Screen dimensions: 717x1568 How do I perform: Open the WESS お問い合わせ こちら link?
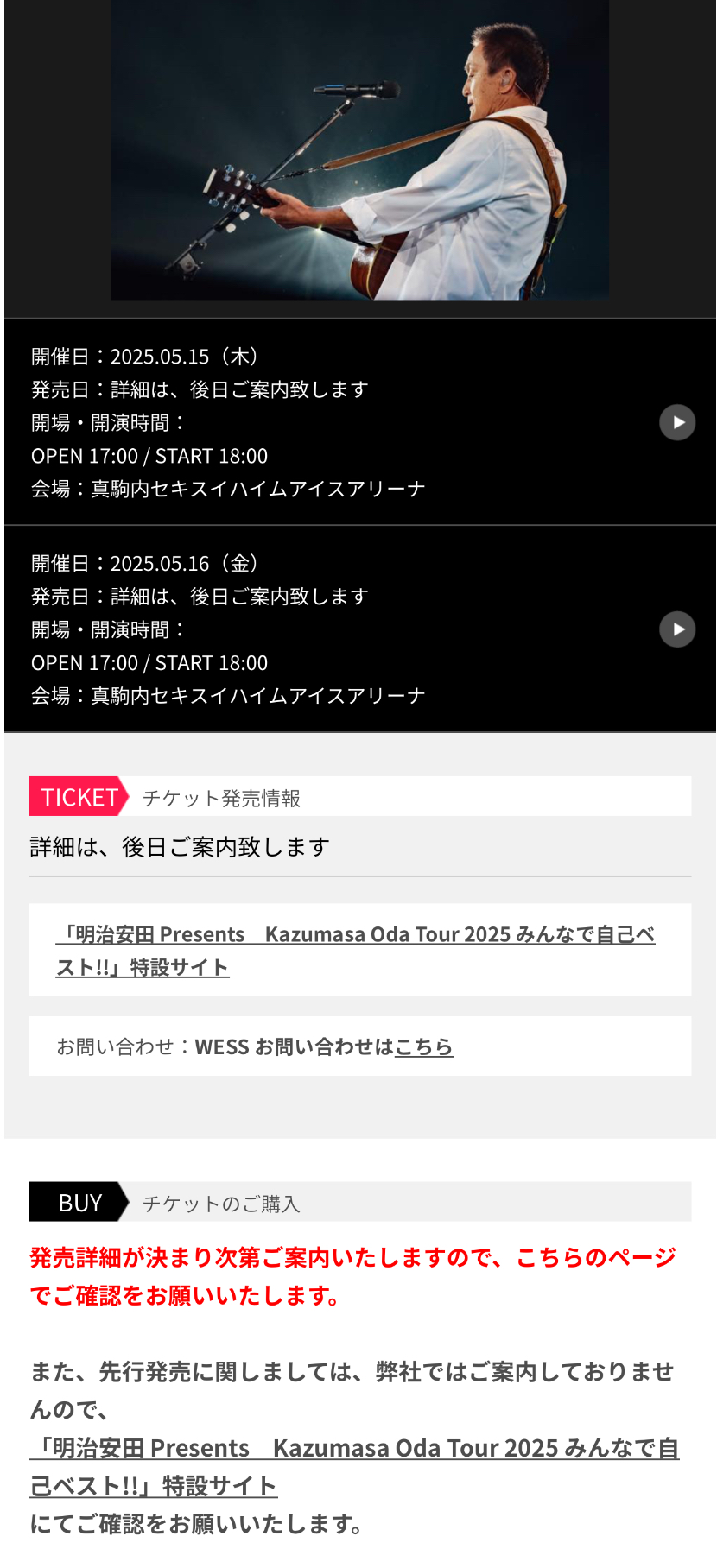tap(423, 1046)
